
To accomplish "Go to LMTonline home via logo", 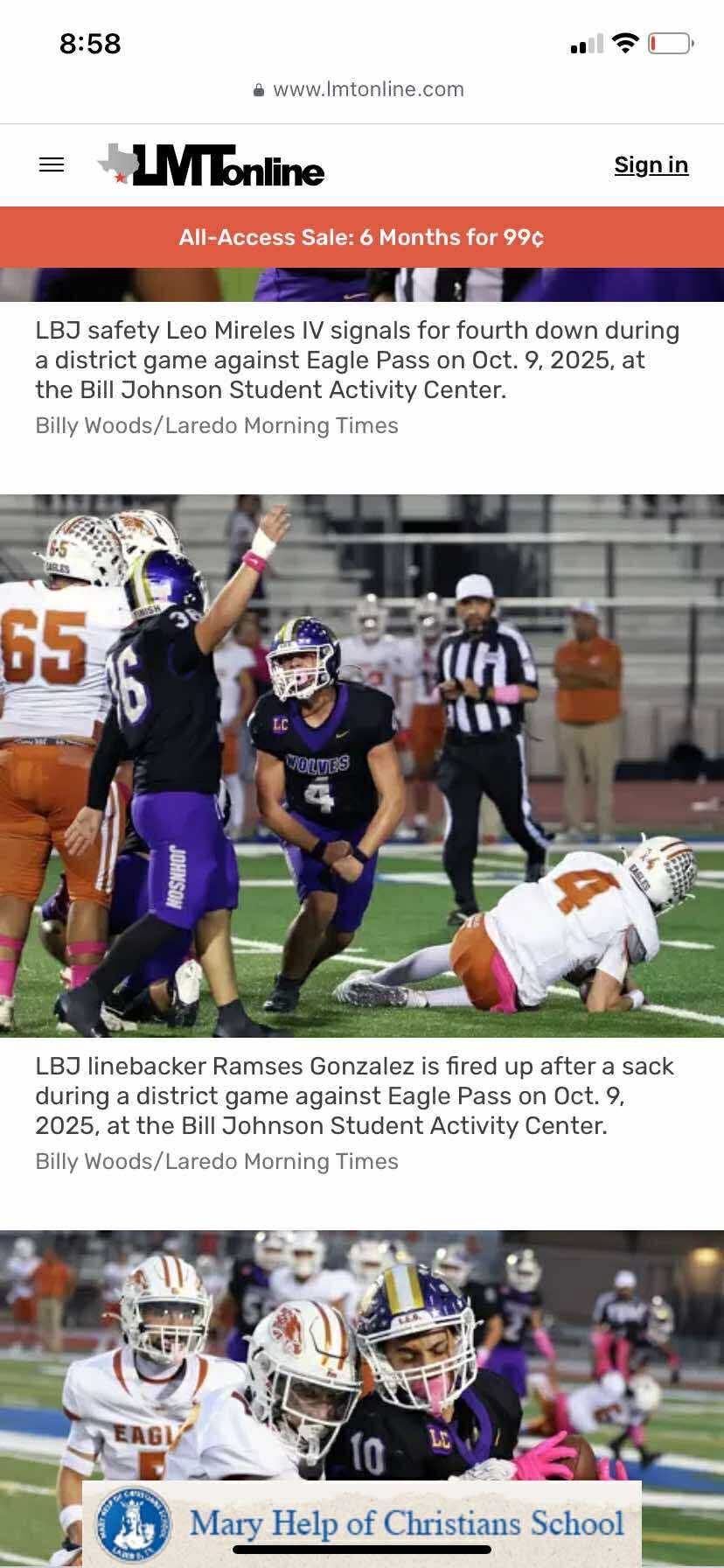I will (211, 164).
